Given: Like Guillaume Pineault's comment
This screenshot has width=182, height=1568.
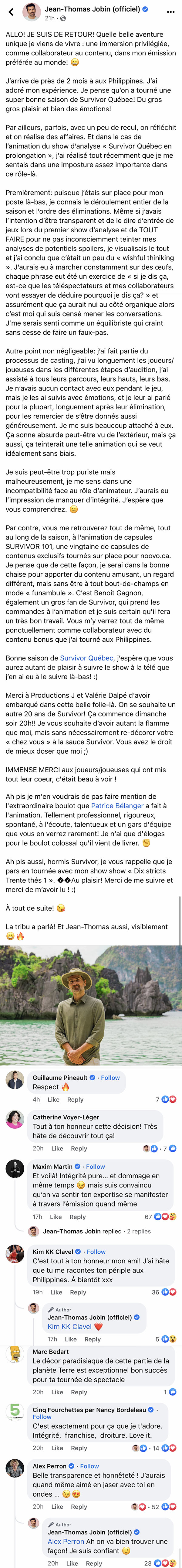Looking at the screenshot, I should (x=54, y=1099).
